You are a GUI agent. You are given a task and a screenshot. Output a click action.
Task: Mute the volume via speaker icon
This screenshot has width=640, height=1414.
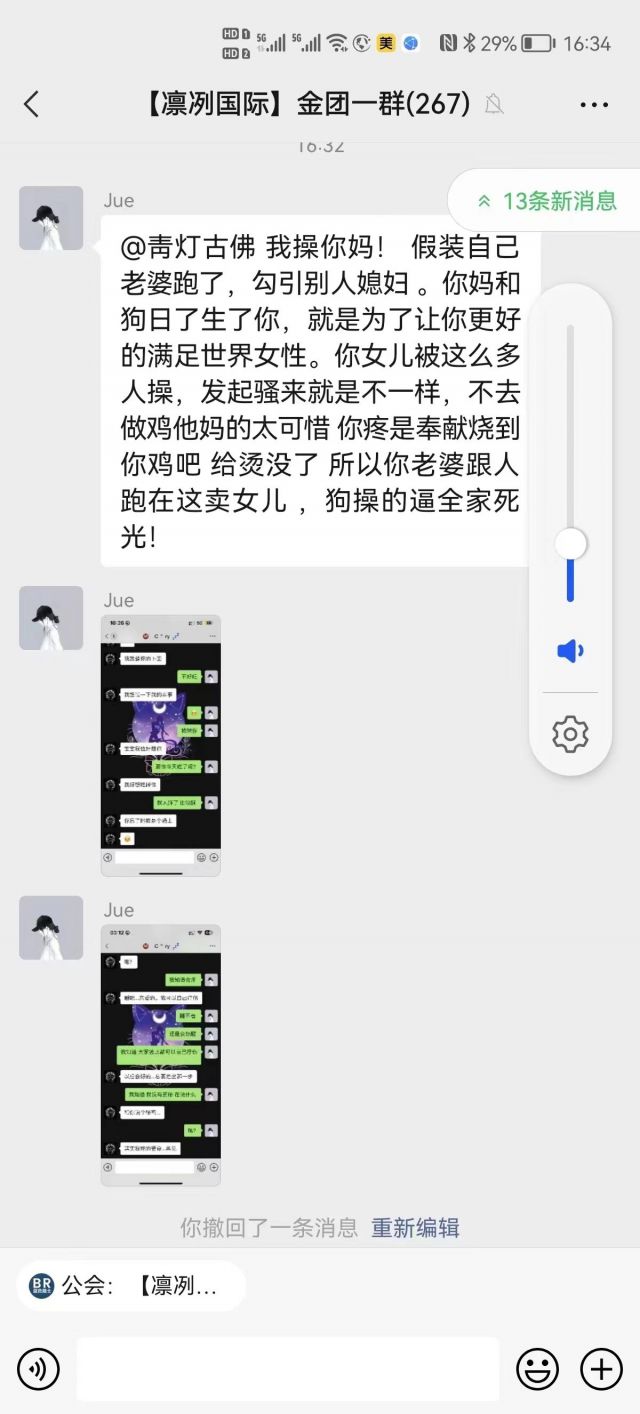[570, 652]
